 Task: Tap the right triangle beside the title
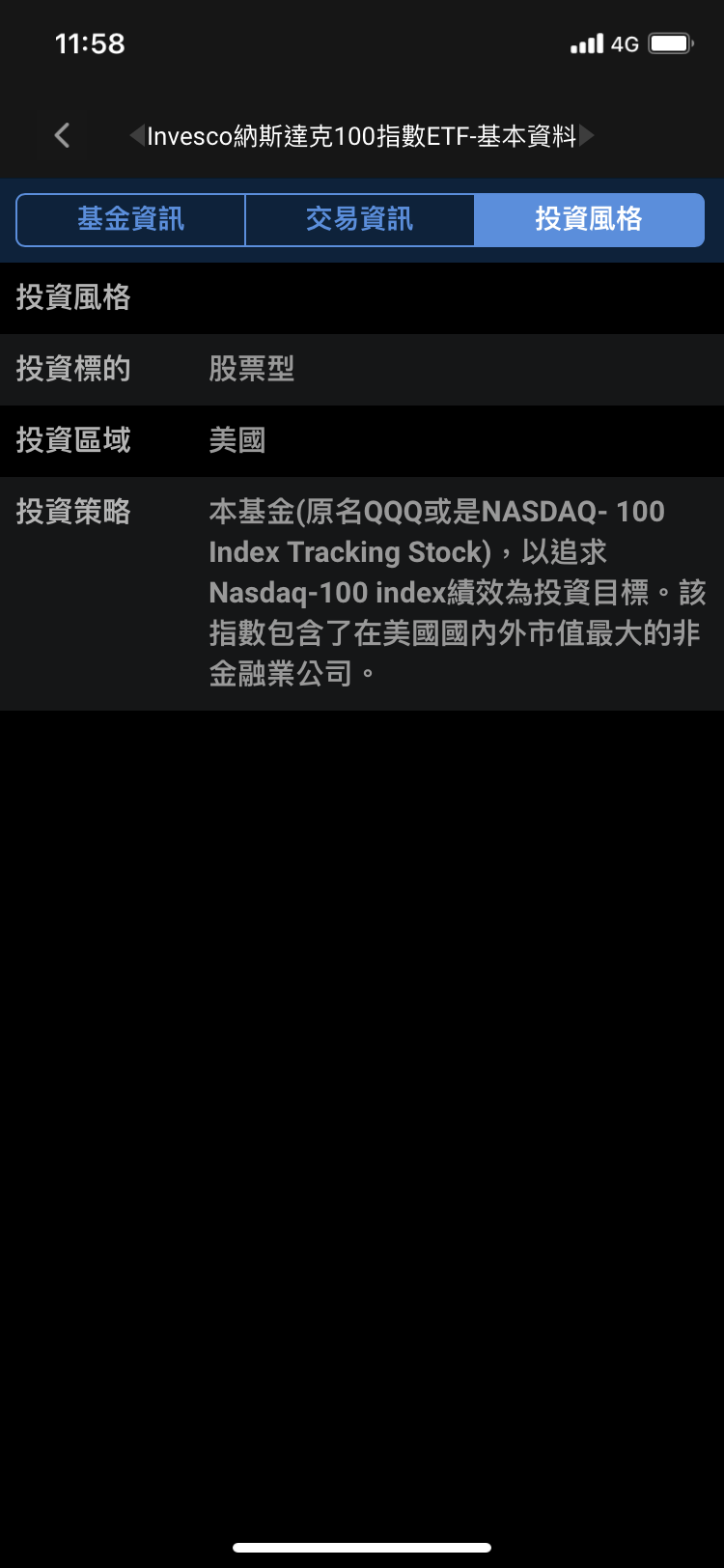pyautogui.click(x=587, y=135)
